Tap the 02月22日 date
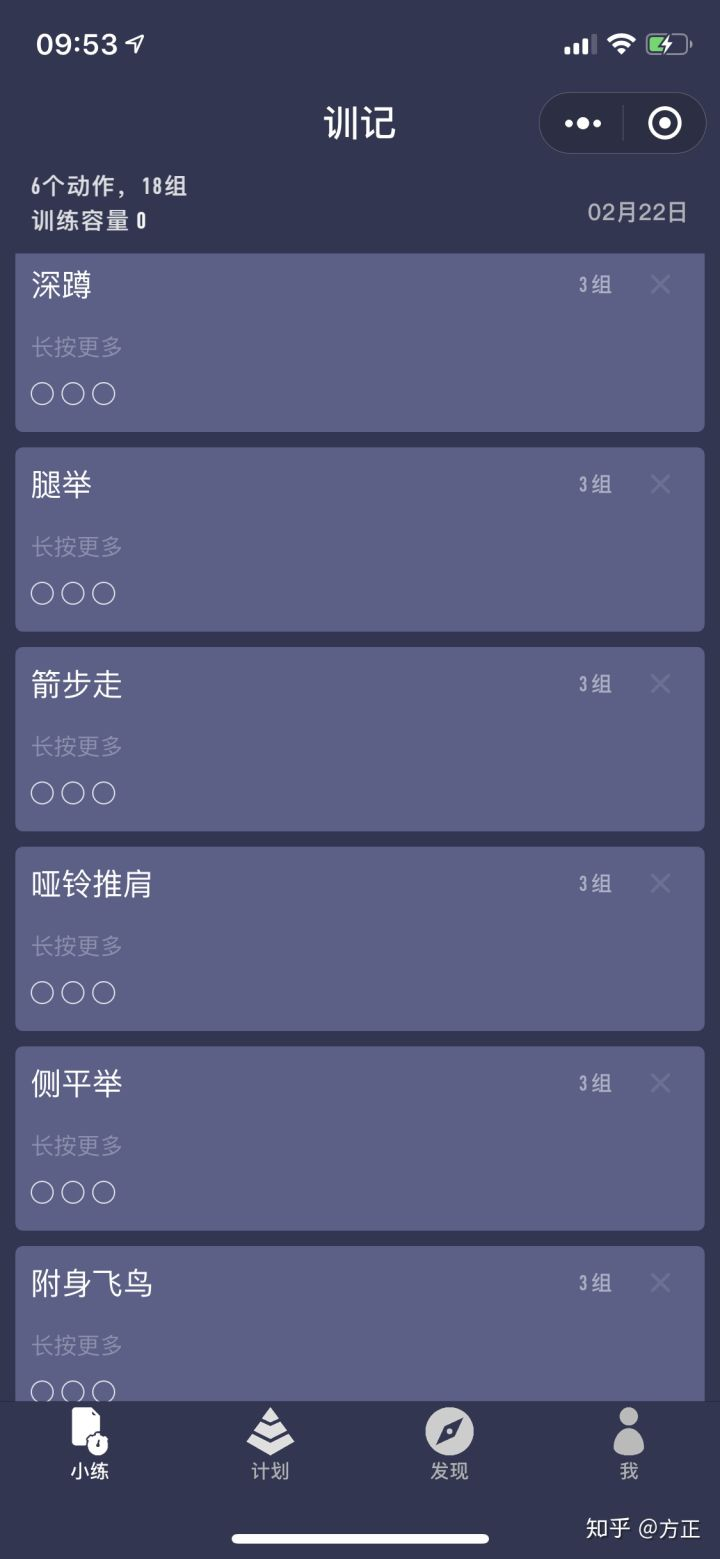Viewport: 720px width, 1559px height. point(637,212)
